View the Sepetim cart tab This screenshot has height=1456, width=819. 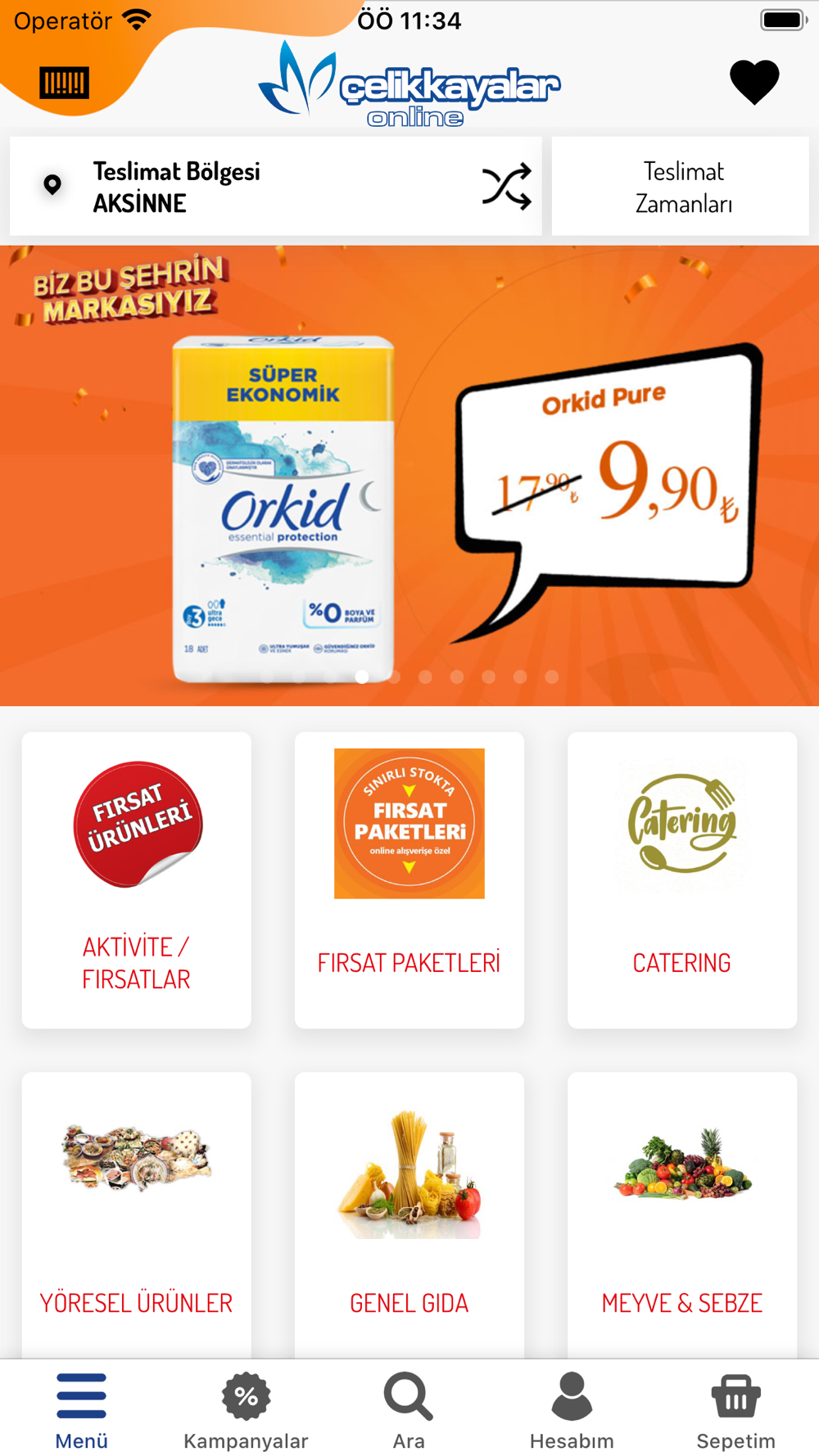pos(735,1410)
